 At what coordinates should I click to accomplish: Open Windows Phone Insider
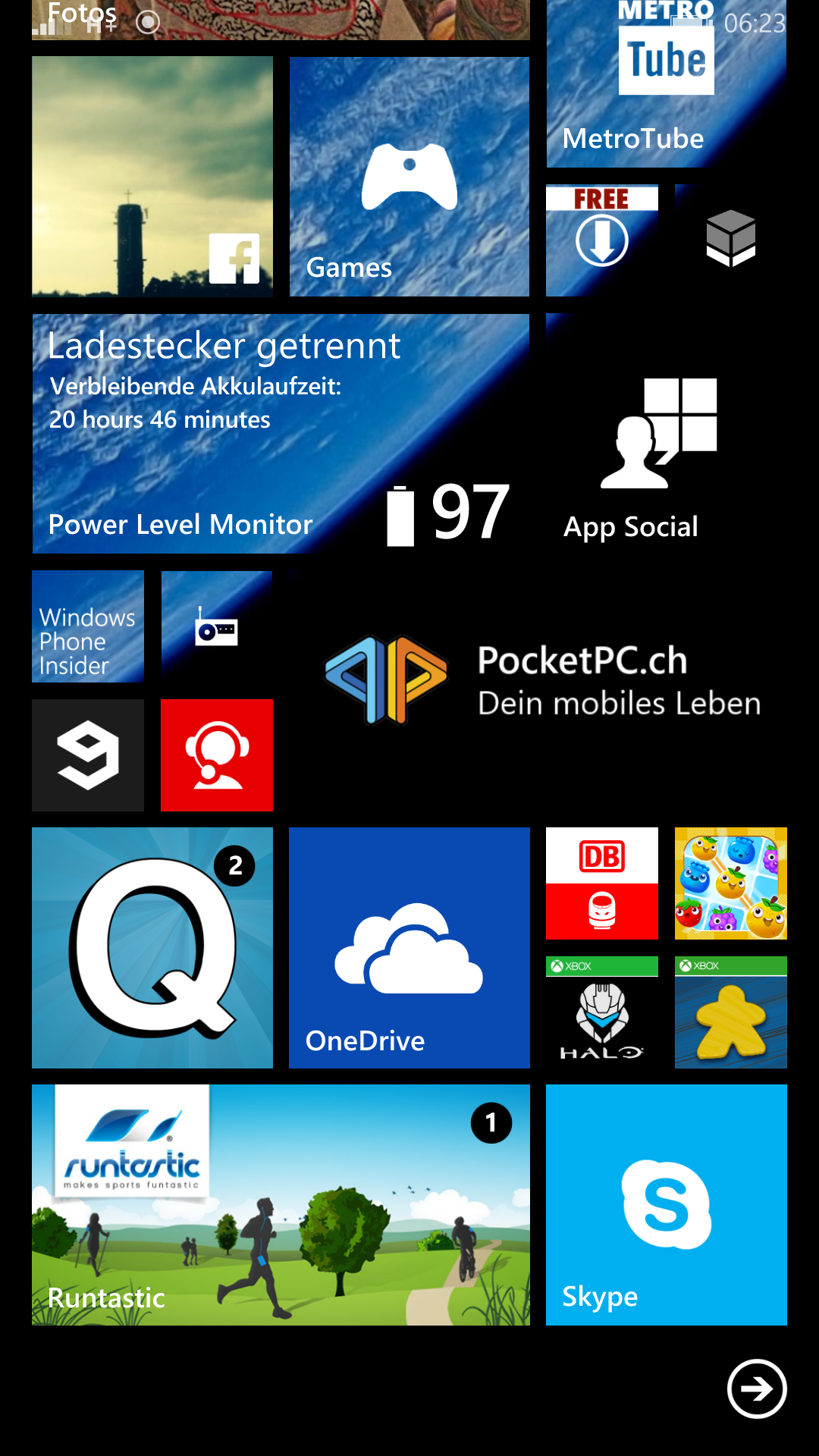coord(88,626)
